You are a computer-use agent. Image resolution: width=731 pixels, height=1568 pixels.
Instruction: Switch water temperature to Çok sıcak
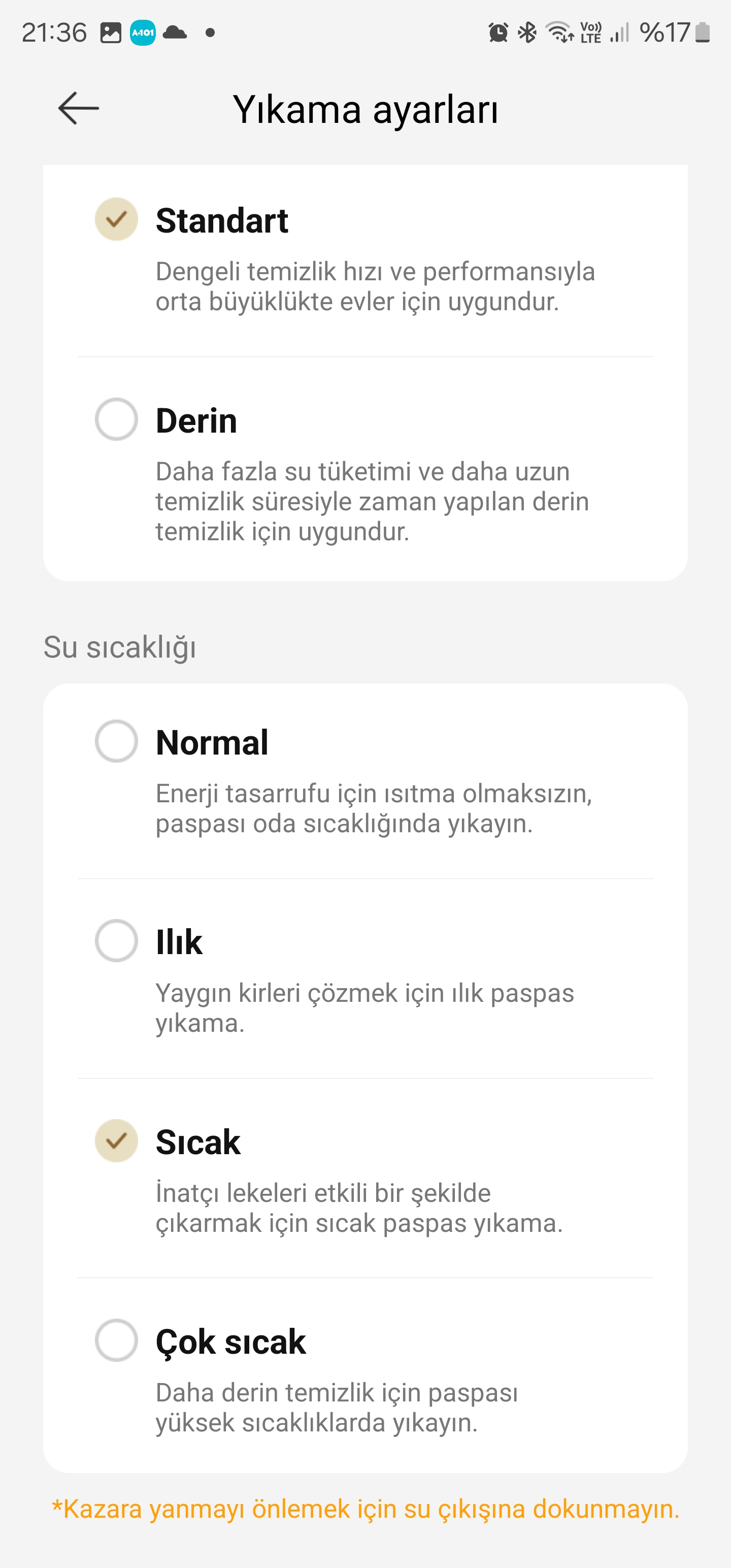365,1376
